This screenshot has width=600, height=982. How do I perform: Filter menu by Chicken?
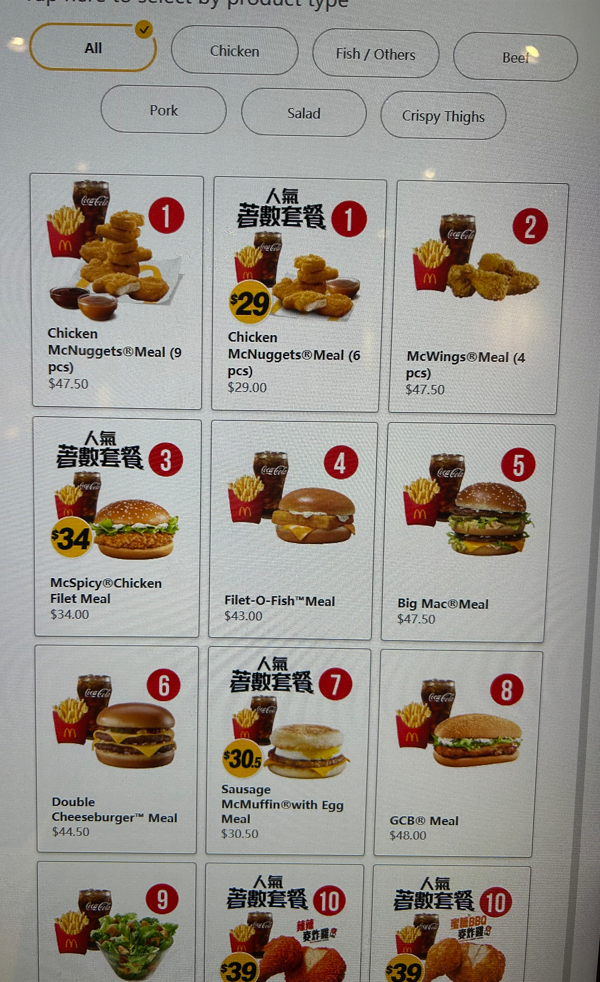click(234, 51)
